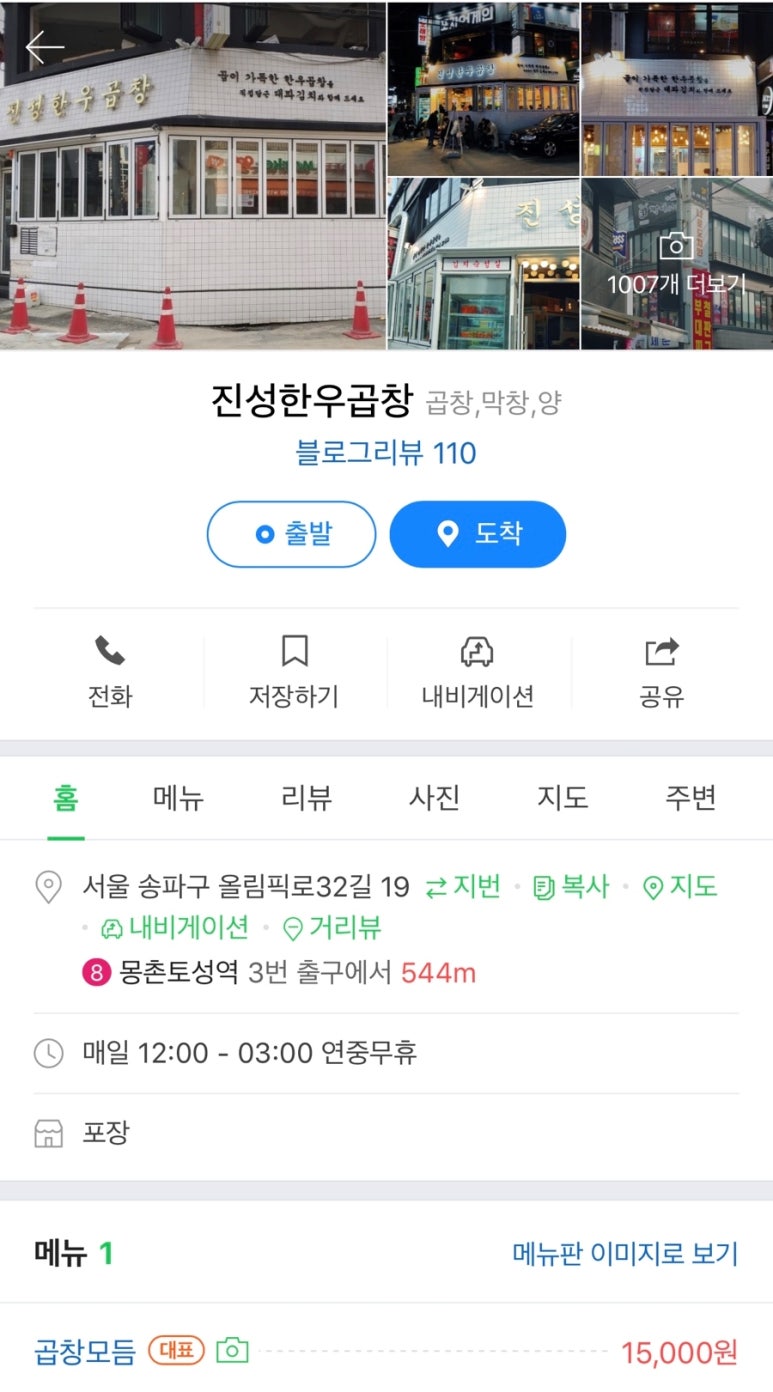This screenshot has height=1392, width=773.
Task: Open 블로그리뷰 110 reviews link
Action: (x=386, y=453)
